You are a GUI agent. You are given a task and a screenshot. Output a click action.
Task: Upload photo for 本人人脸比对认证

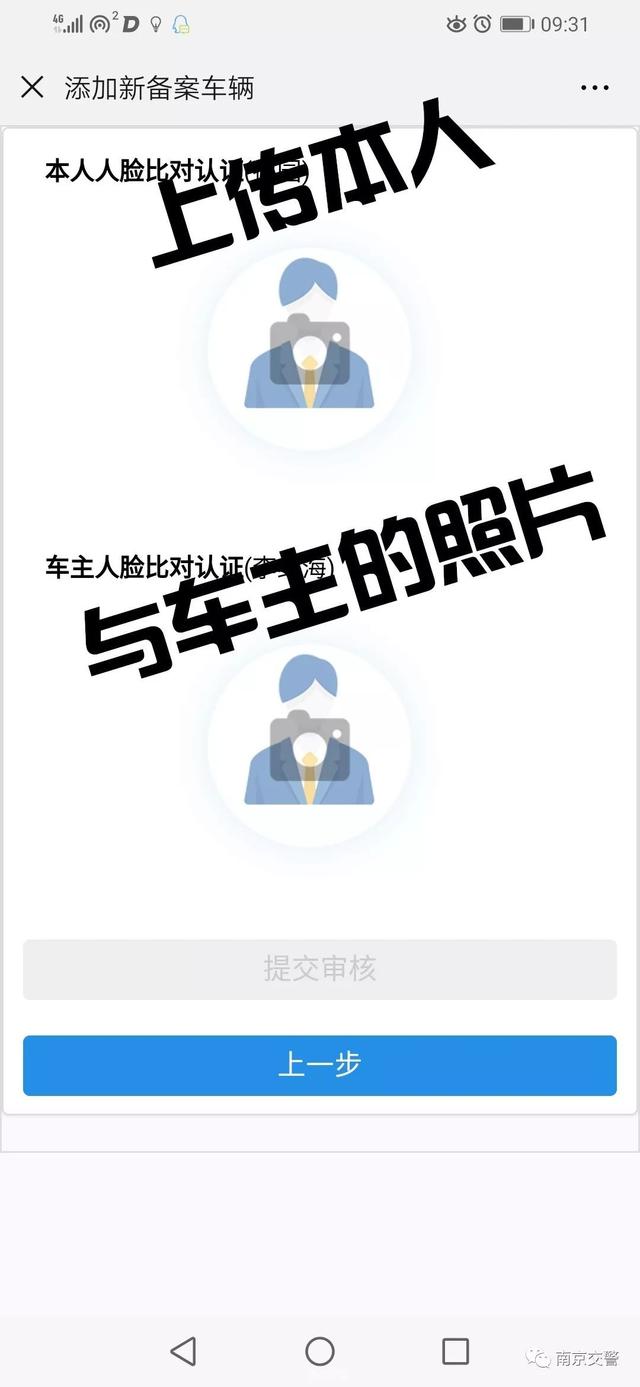[309, 348]
